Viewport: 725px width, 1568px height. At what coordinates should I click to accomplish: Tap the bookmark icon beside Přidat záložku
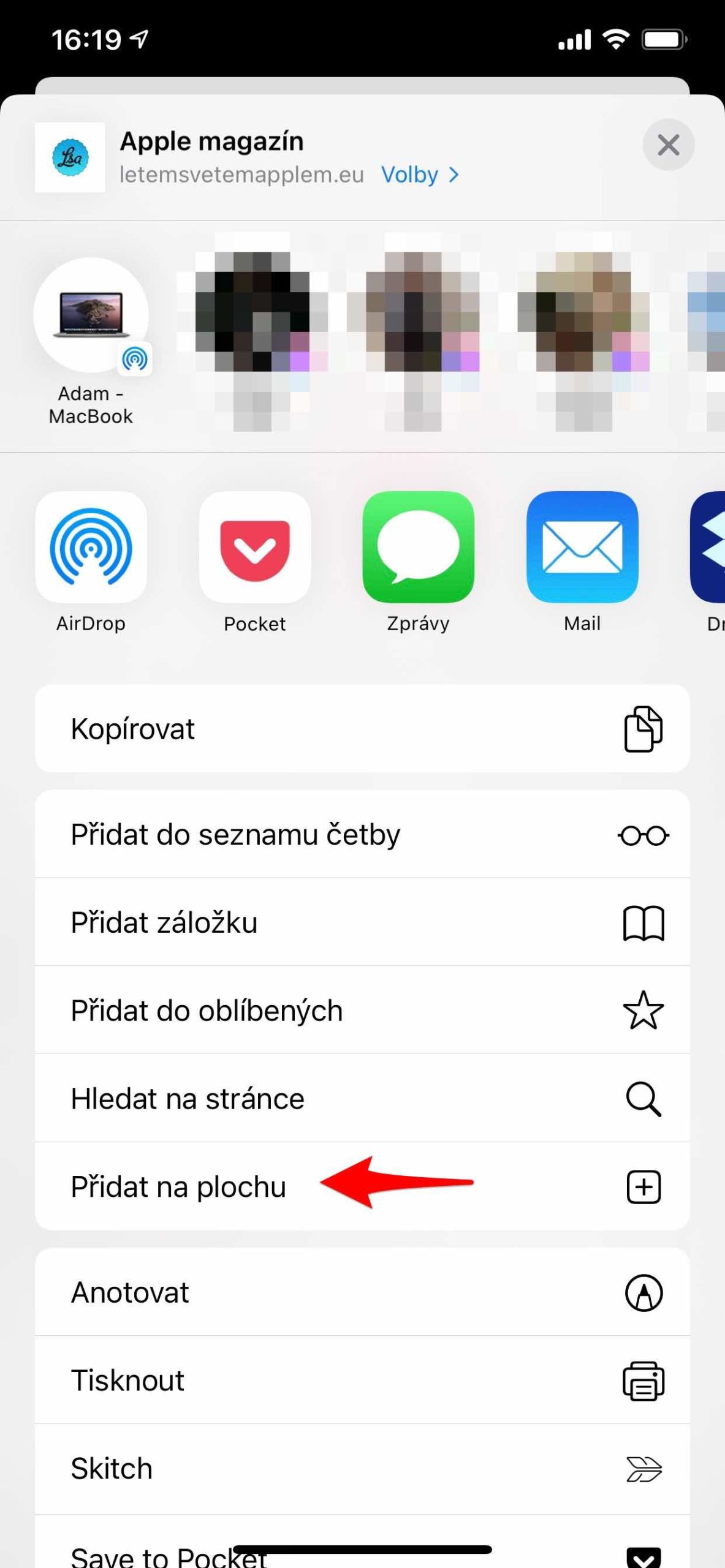[645, 922]
